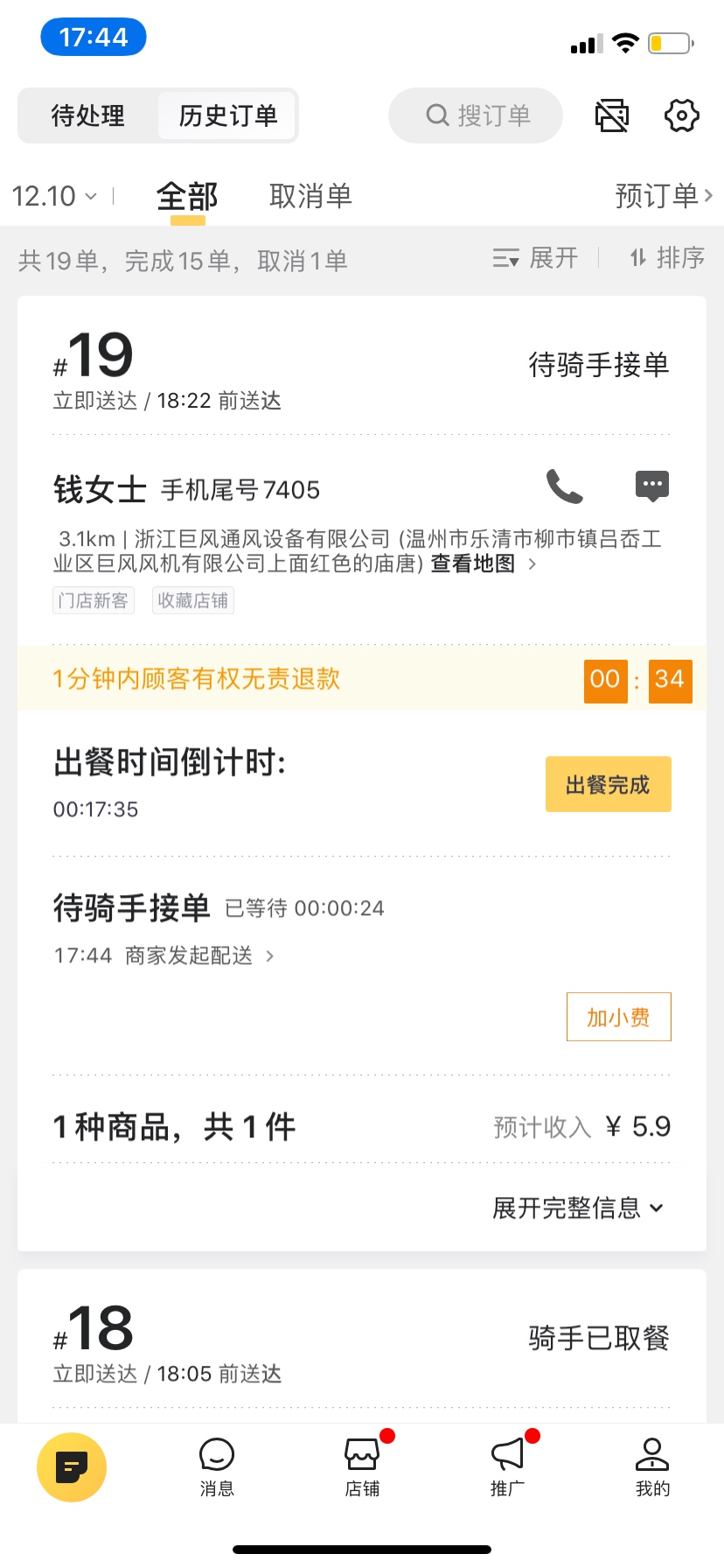This screenshot has height=1568, width=724.
Task: Mark order 19 as 出餐完成
Action: click(609, 784)
